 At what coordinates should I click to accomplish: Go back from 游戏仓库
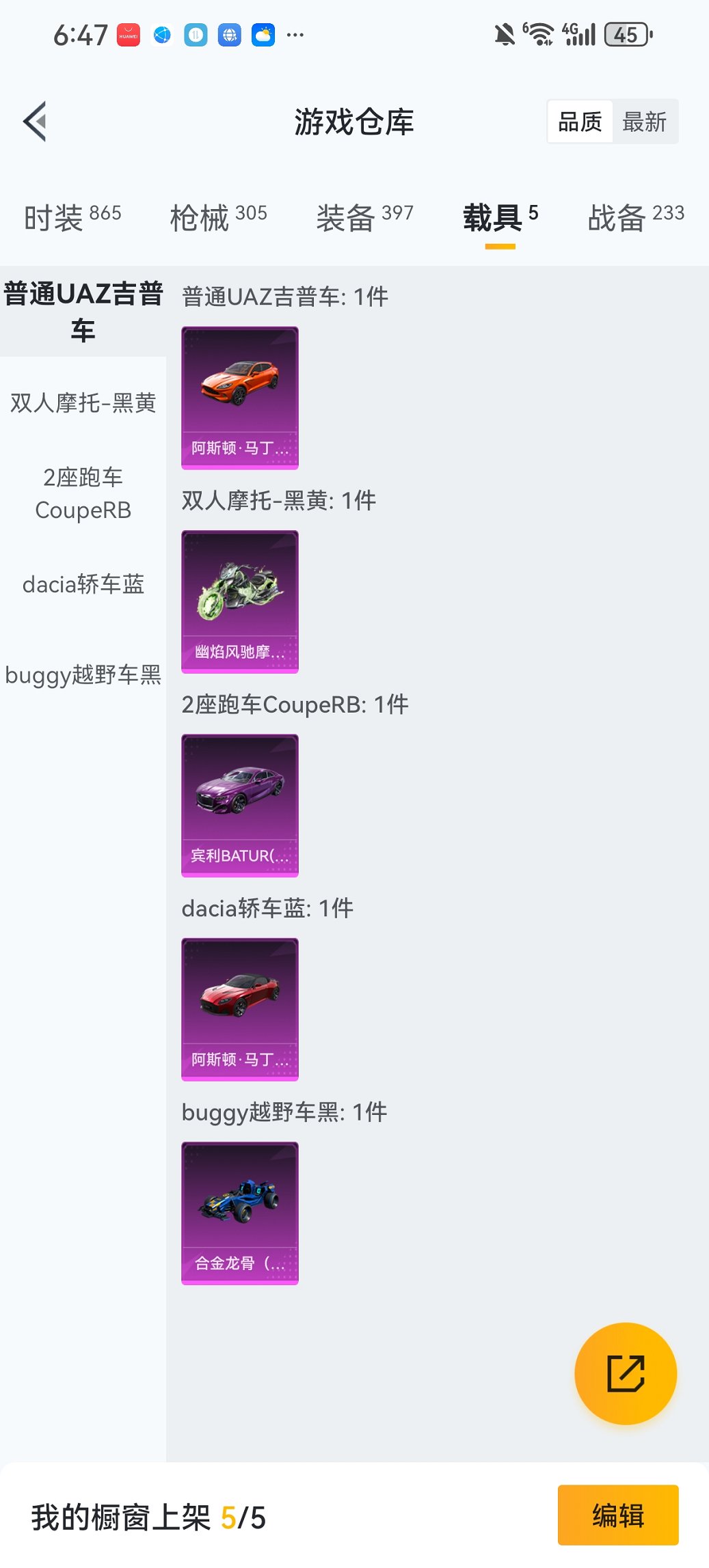(x=36, y=122)
